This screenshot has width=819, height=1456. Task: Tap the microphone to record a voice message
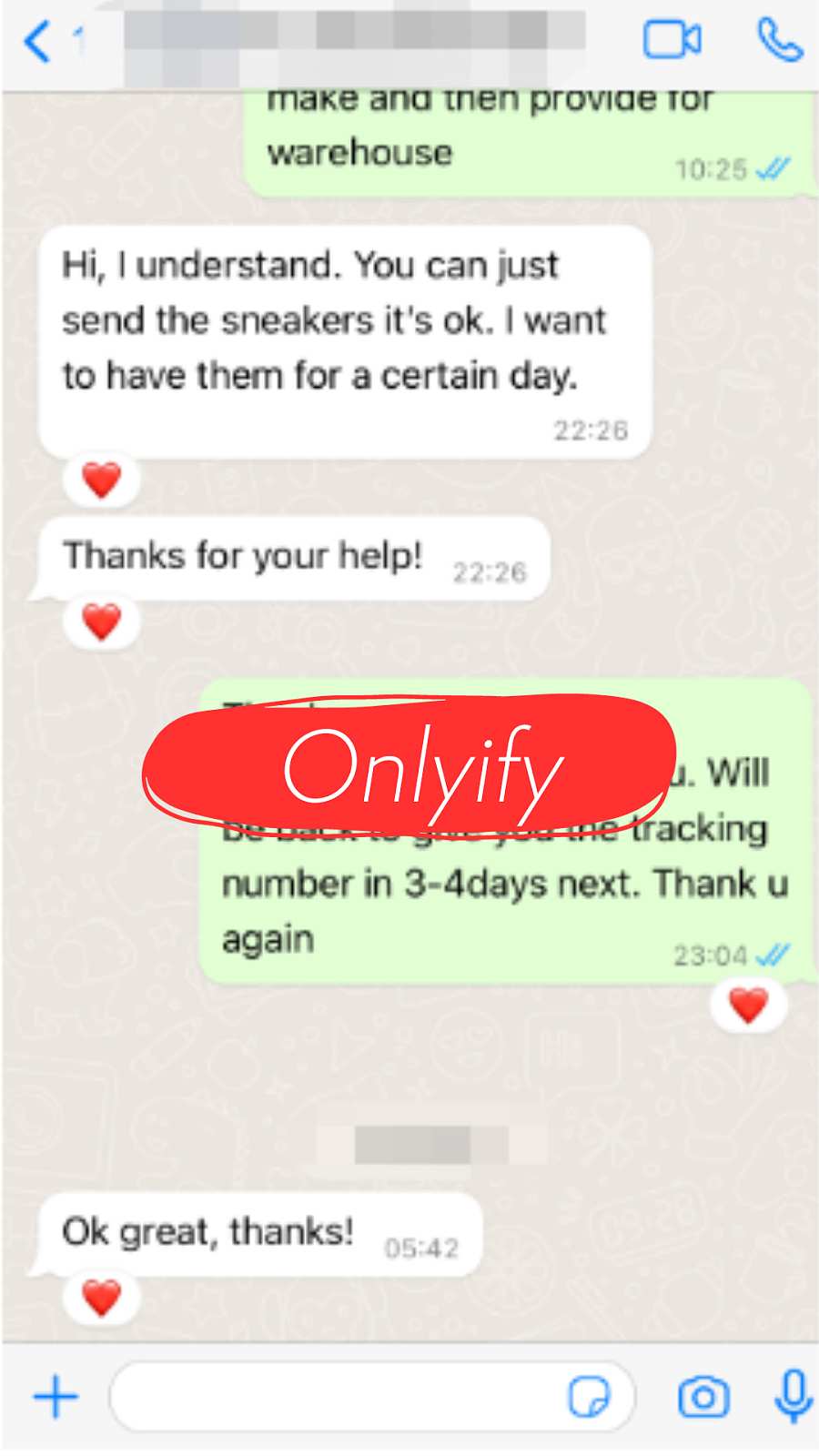(x=794, y=1397)
